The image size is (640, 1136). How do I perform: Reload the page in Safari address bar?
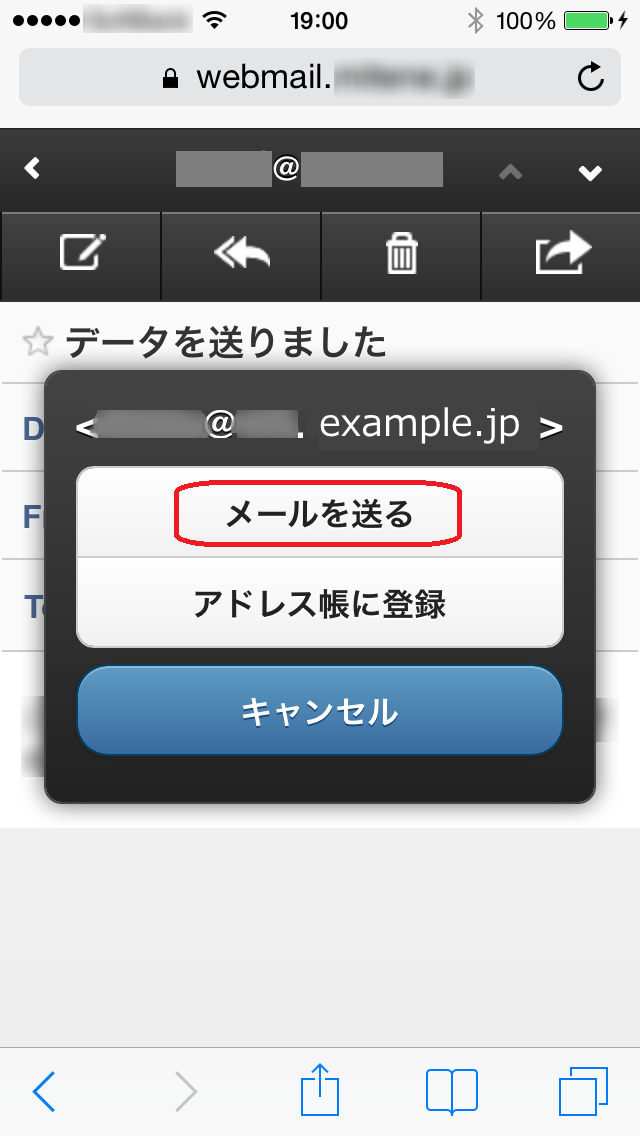pyautogui.click(x=591, y=77)
